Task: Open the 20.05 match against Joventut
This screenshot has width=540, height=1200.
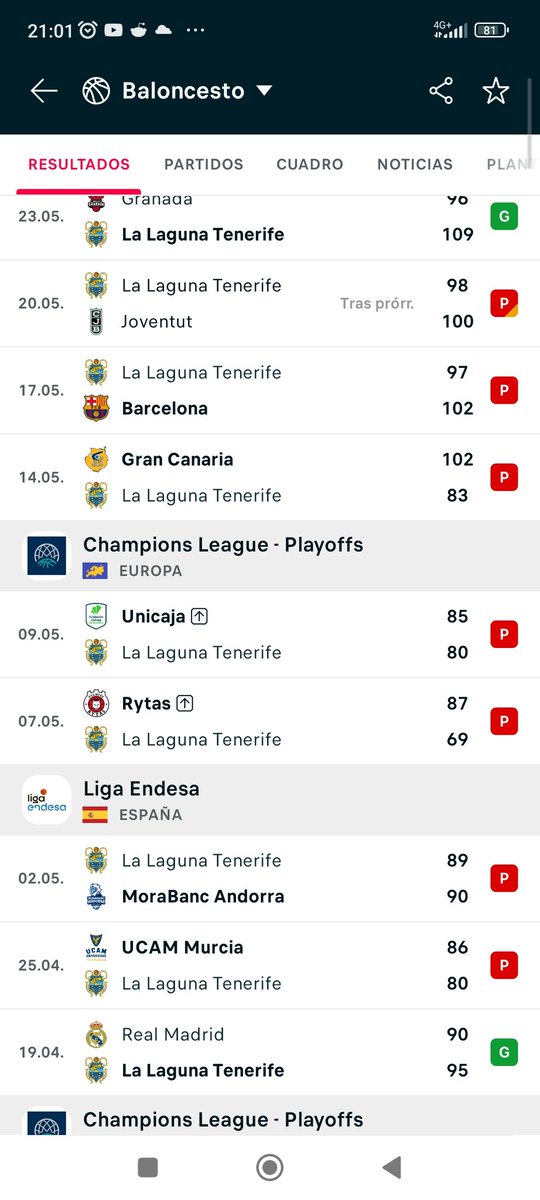Action: coord(270,304)
